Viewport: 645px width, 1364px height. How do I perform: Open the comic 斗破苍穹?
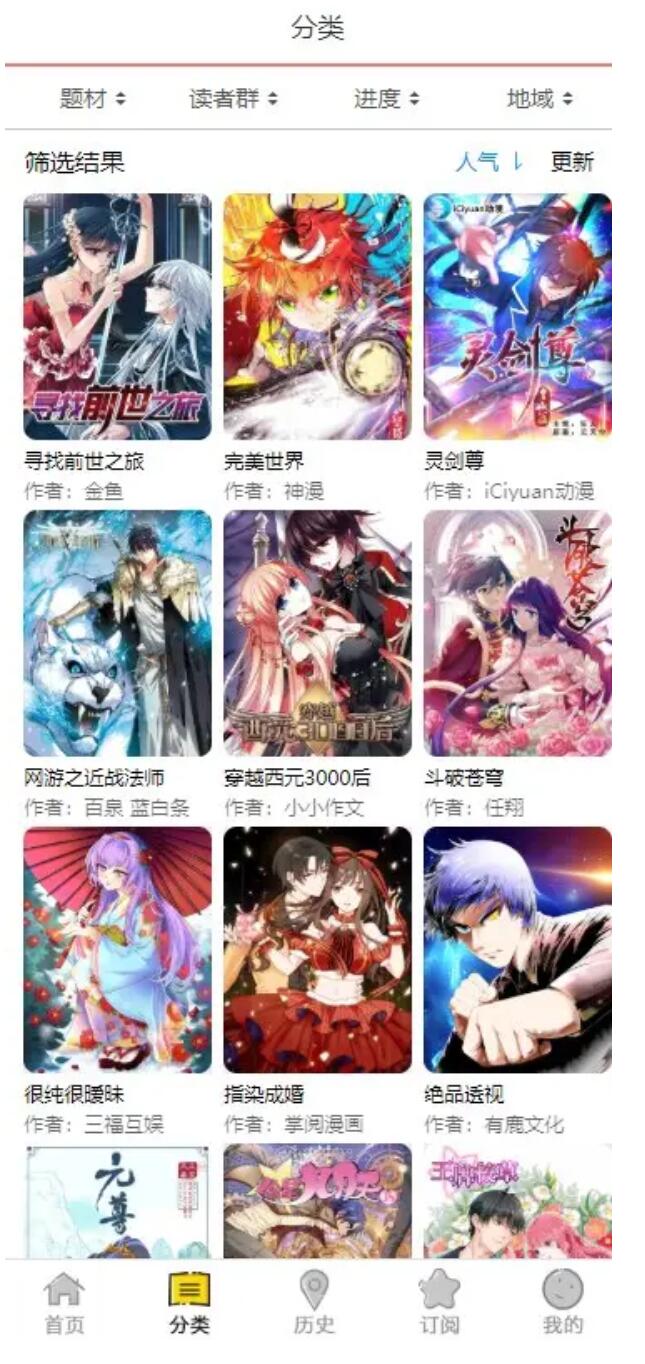point(517,633)
